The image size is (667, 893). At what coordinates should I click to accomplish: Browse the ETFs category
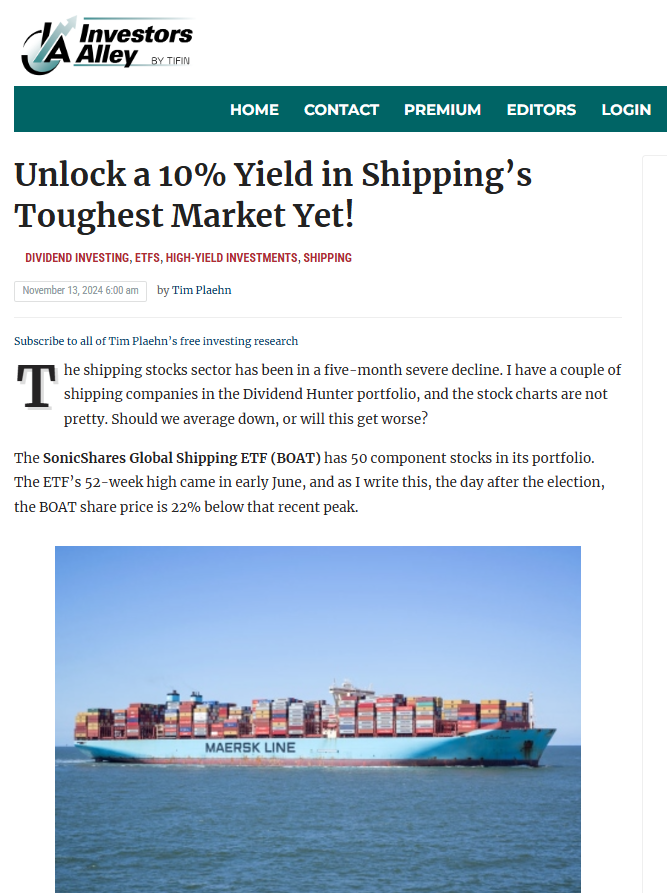tap(147, 258)
